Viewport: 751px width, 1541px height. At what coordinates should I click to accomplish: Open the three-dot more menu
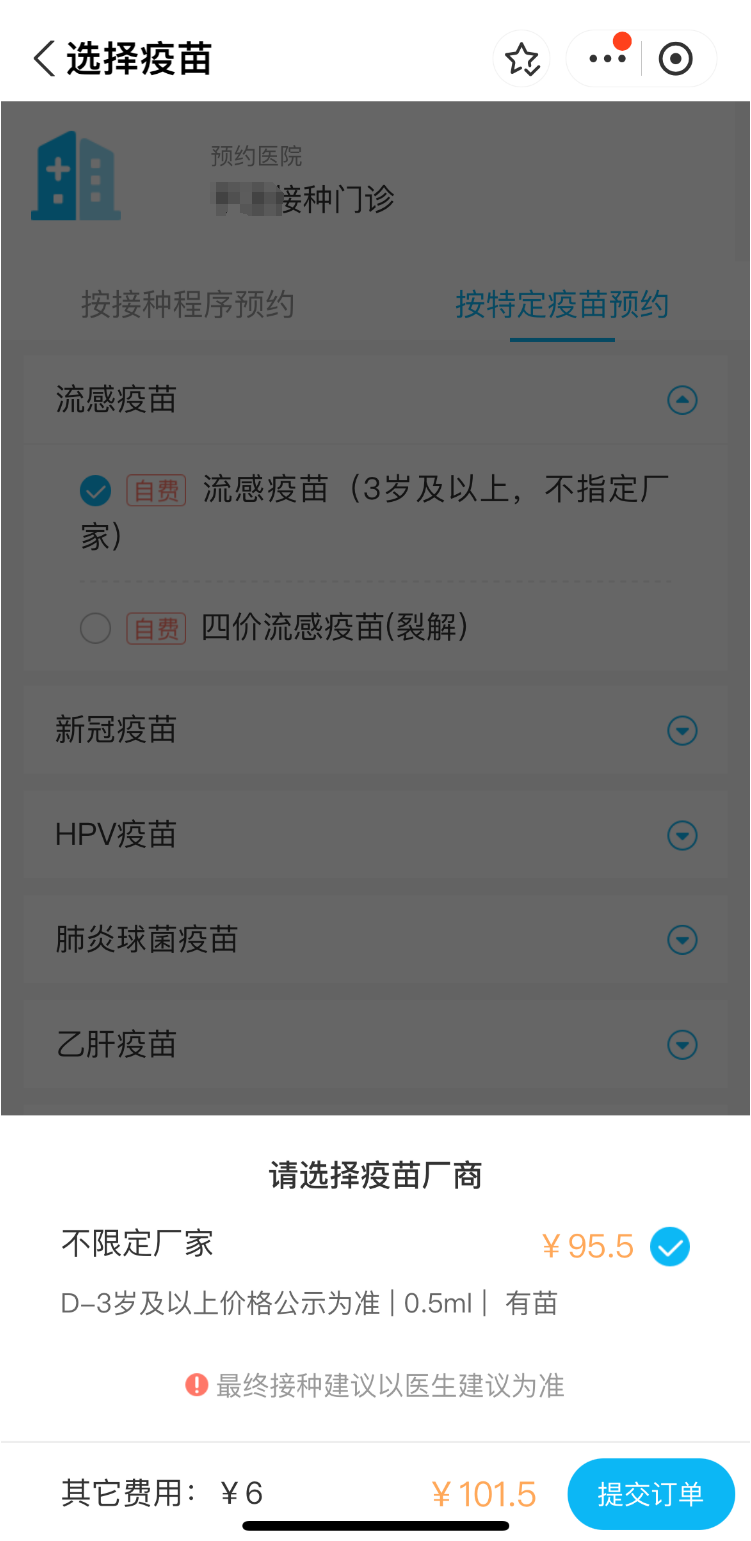(607, 59)
